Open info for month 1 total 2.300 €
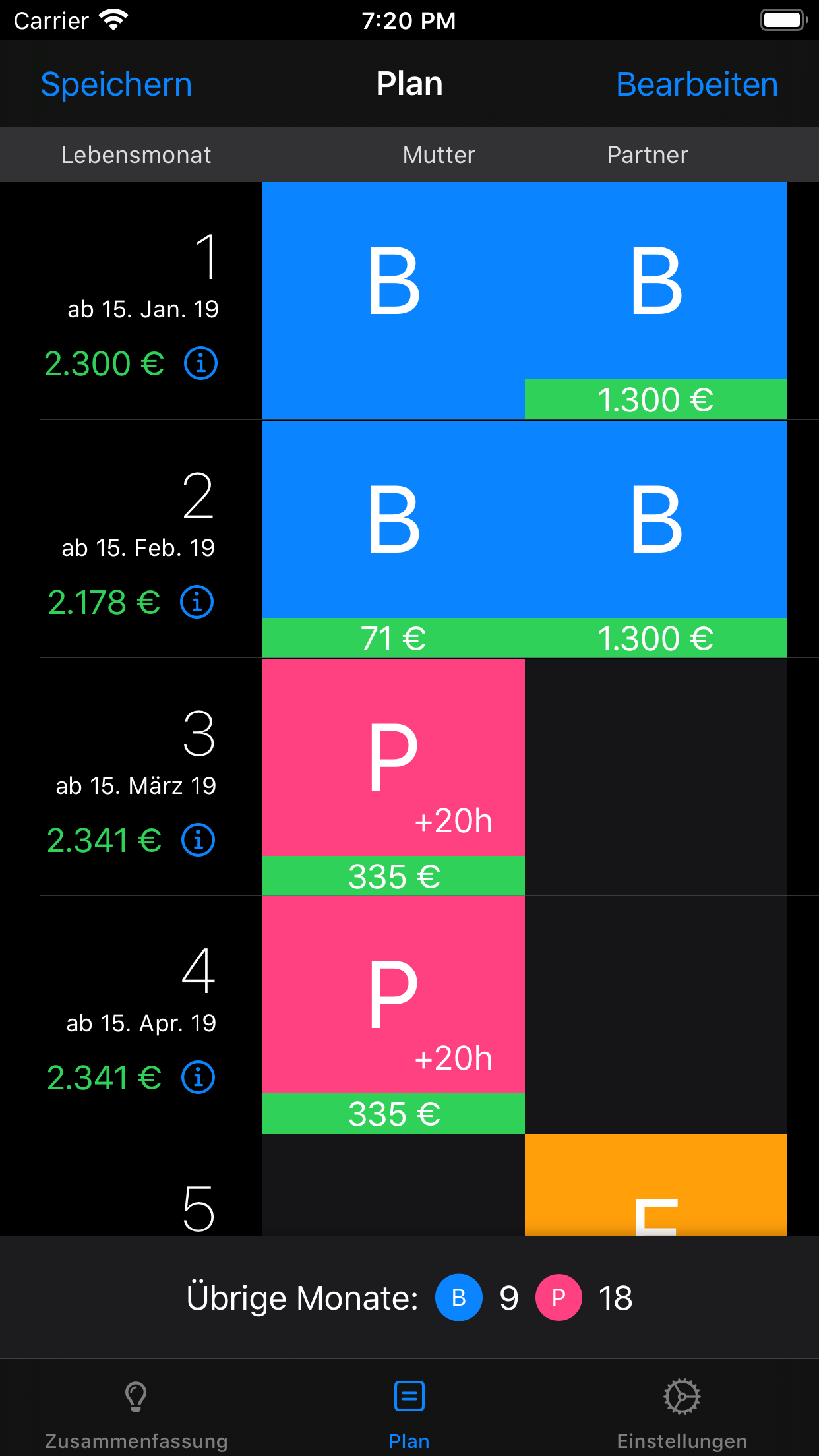The width and height of the screenshot is (819, 1456). point(200,363)
